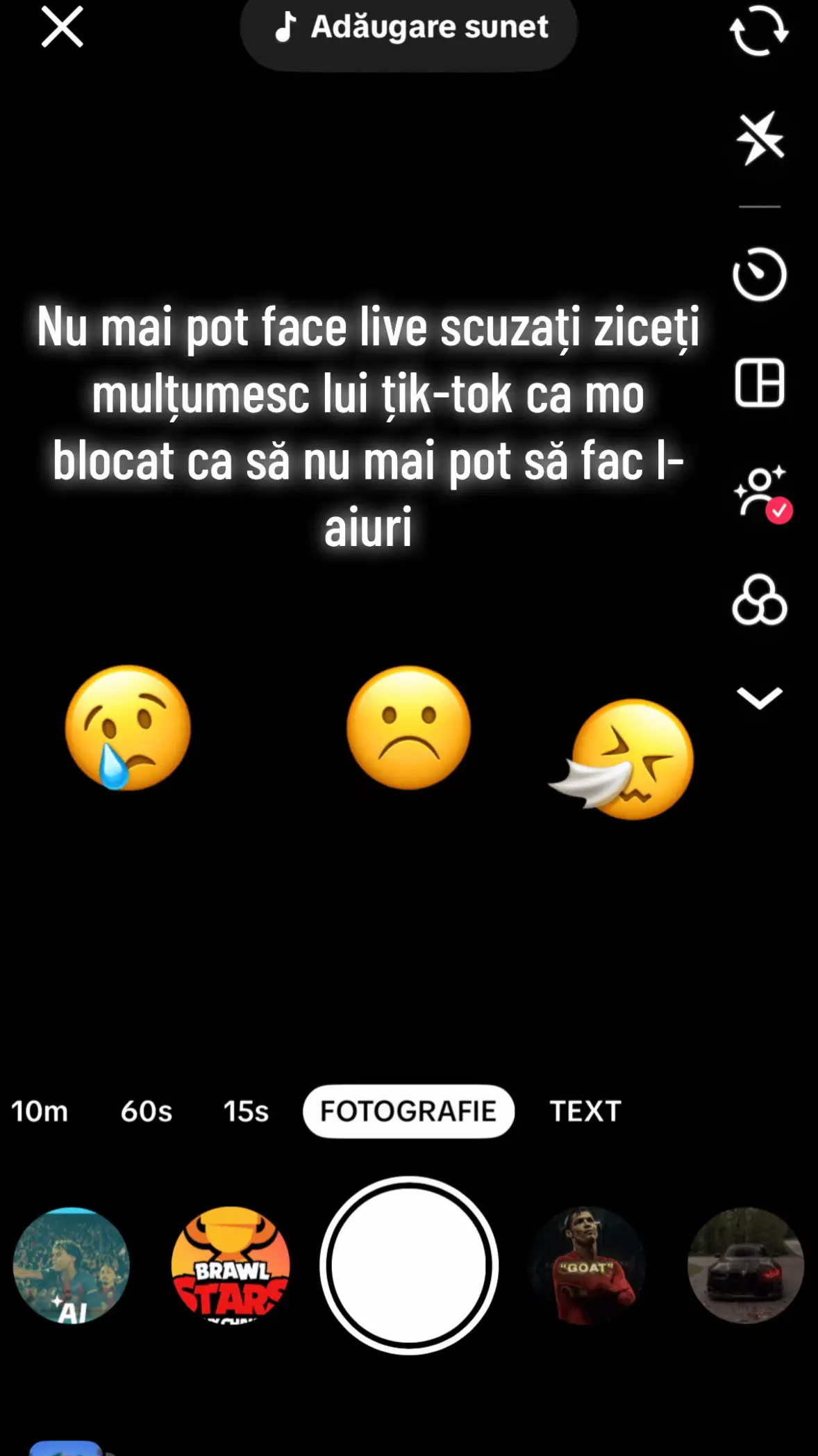Viewport: 818px width, 1456px height.
Task: Open the beauty retouch option
Action: point(762,493)
